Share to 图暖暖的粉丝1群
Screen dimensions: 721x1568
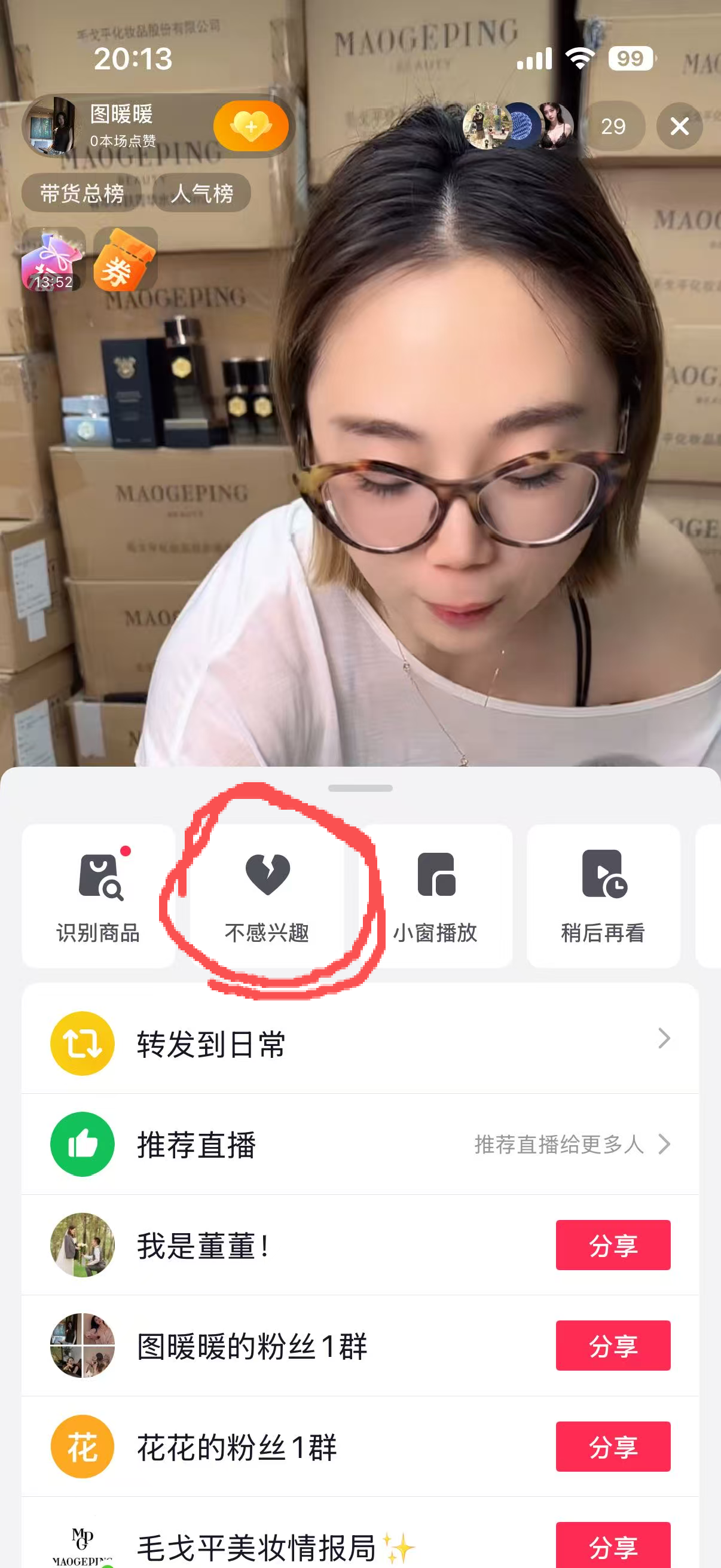click(x=613, y=1345)
